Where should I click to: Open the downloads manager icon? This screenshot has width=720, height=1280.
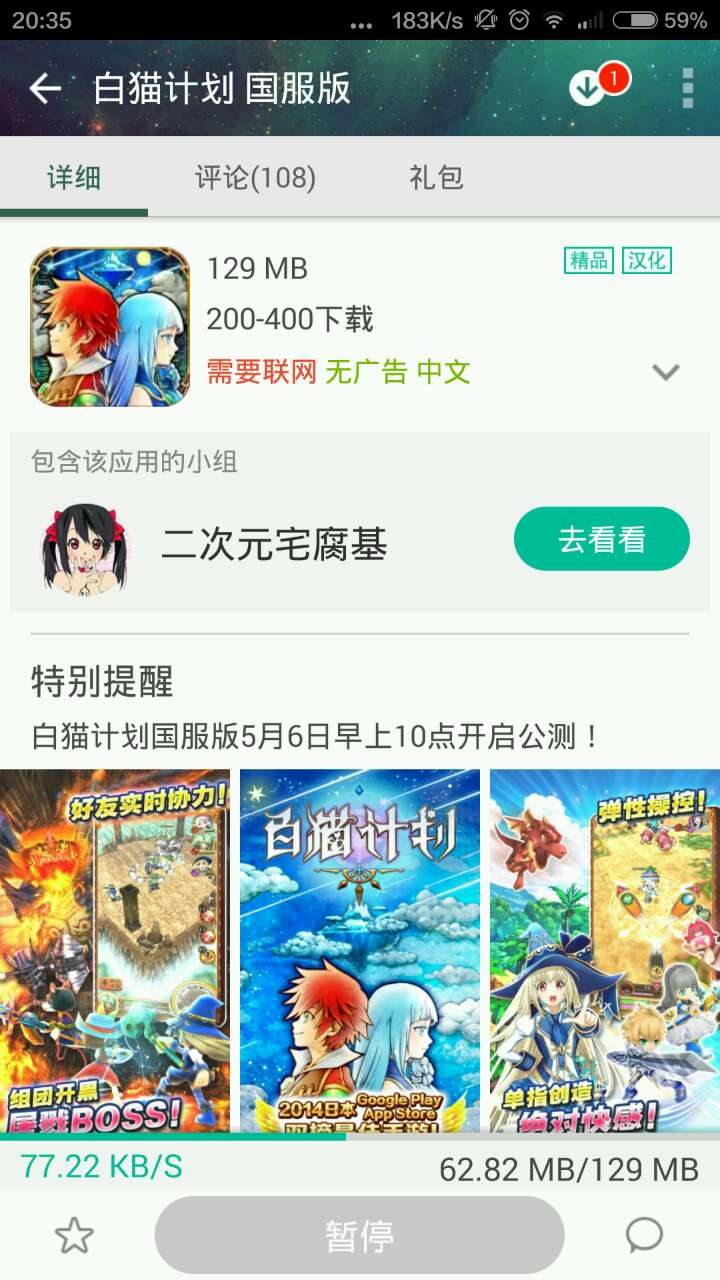pos(589,88)
